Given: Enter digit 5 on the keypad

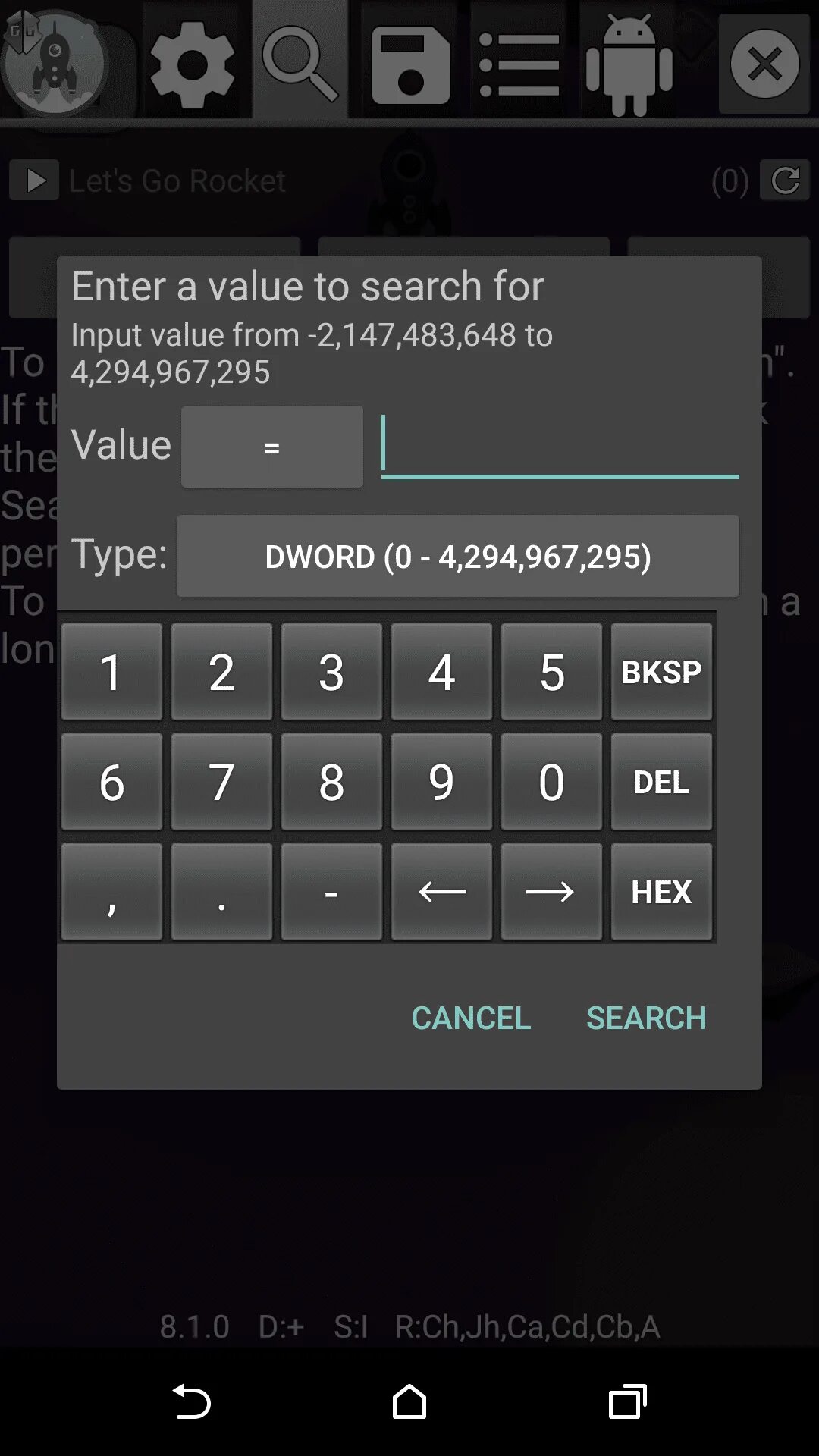Looking at the screenshot, I should (551, 672).
